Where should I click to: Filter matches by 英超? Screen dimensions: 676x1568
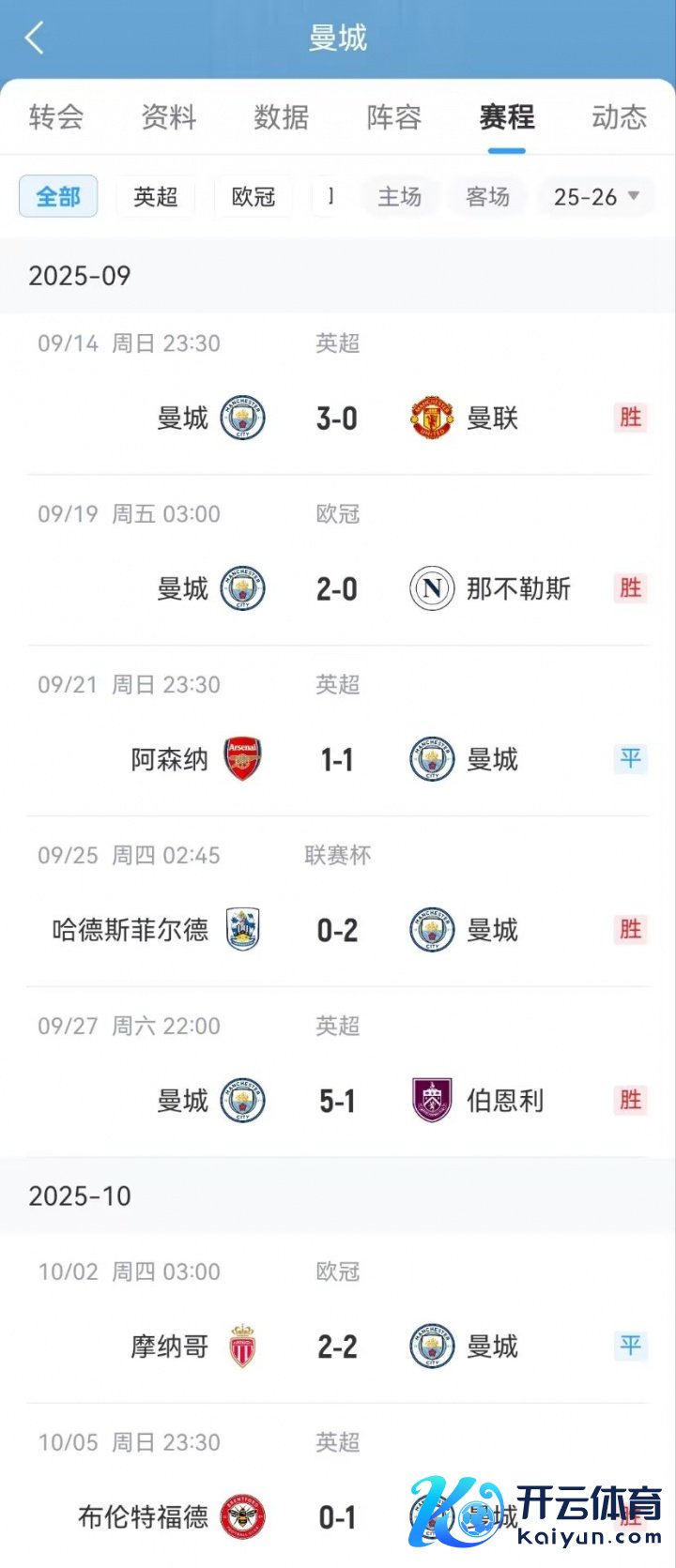coord(156,197)
